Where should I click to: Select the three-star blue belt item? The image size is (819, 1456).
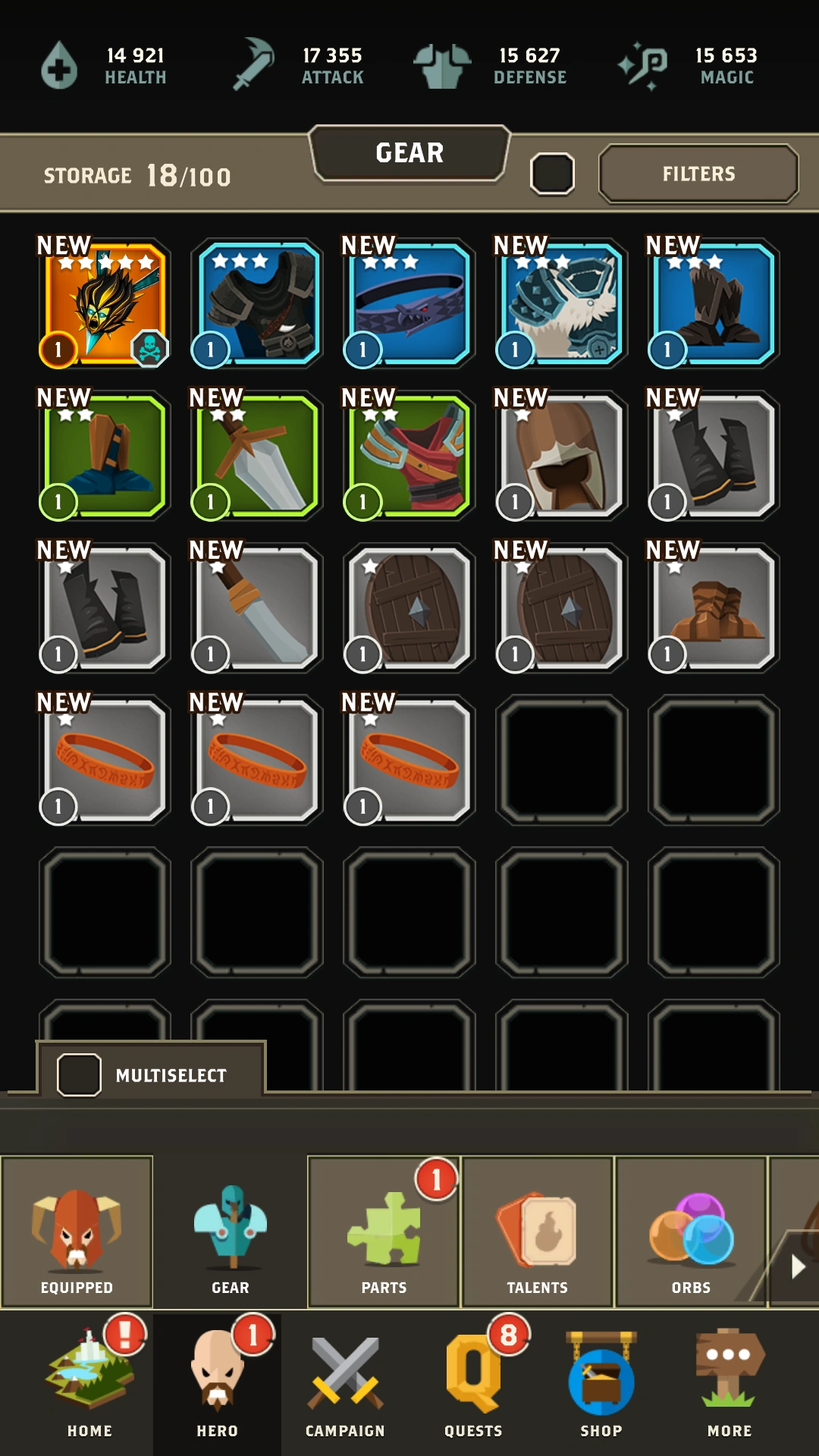tap(409, 303)
